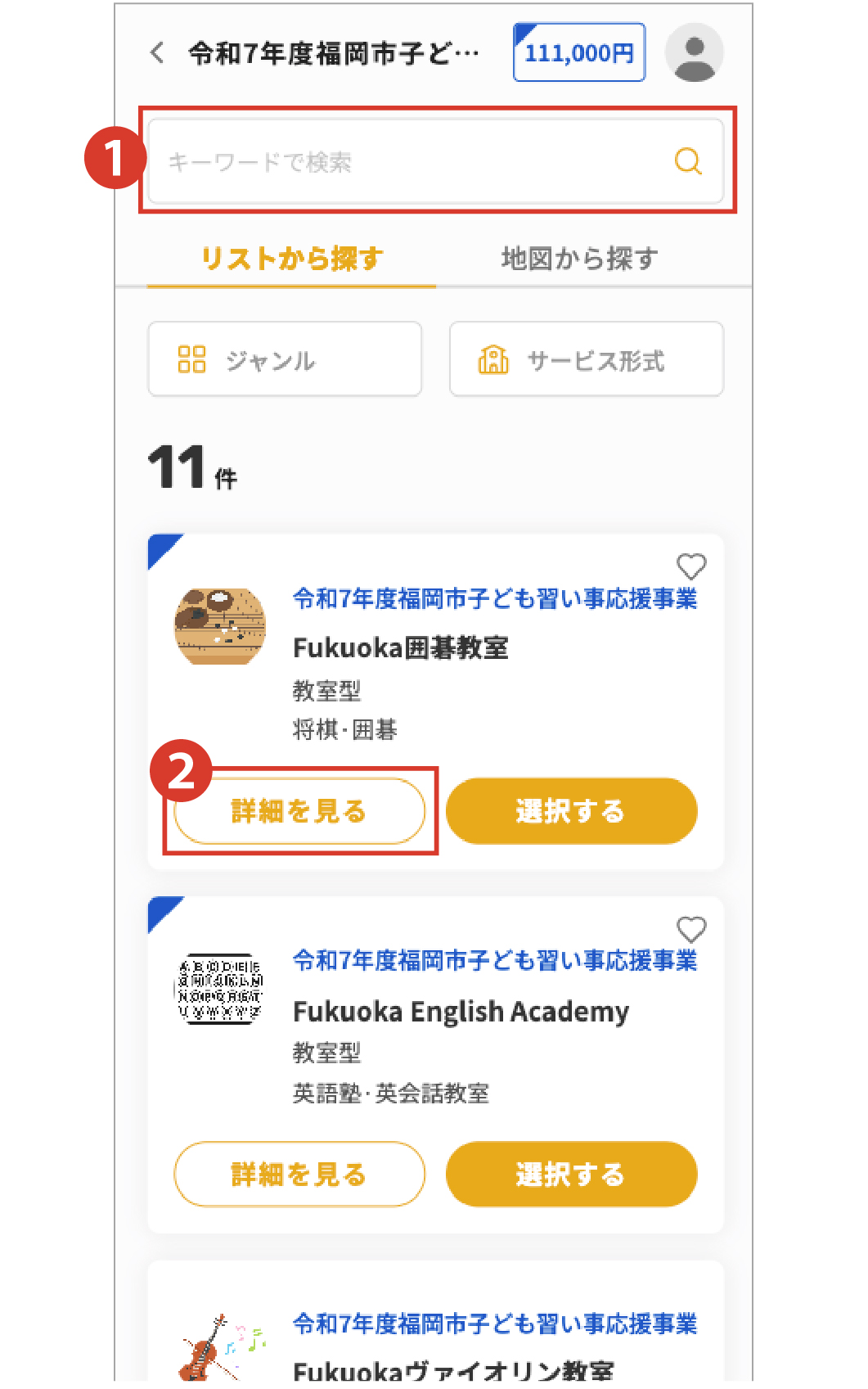
Task: Tap the キーワードで検索 search field
Action: click(x=409, y=161)
